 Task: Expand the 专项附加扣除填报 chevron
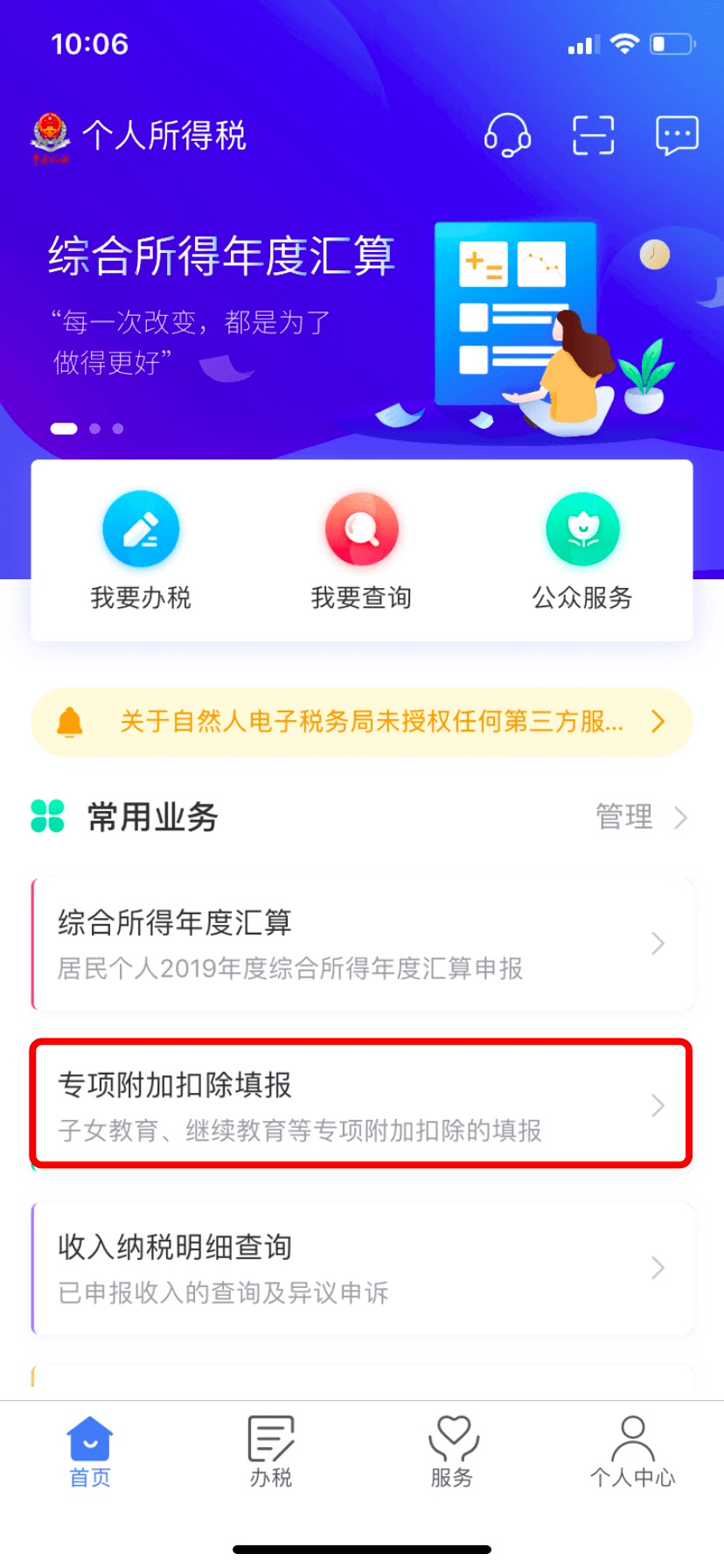658,1105
